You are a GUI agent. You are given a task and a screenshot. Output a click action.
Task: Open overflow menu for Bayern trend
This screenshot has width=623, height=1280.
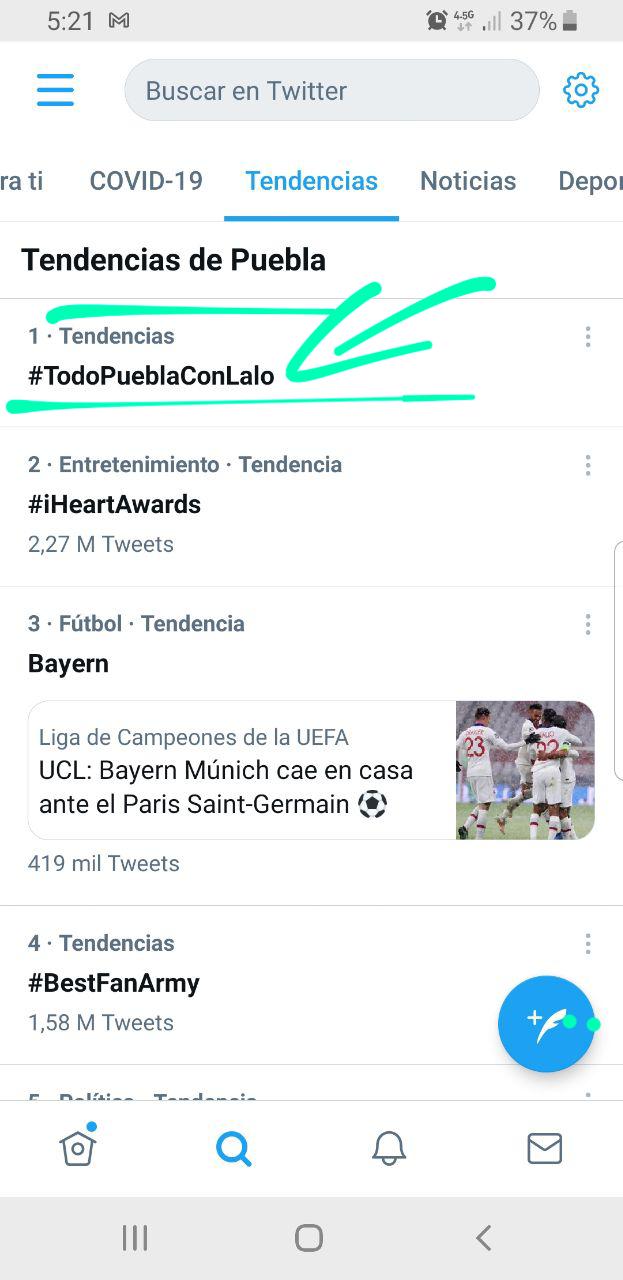click(588, 624)
